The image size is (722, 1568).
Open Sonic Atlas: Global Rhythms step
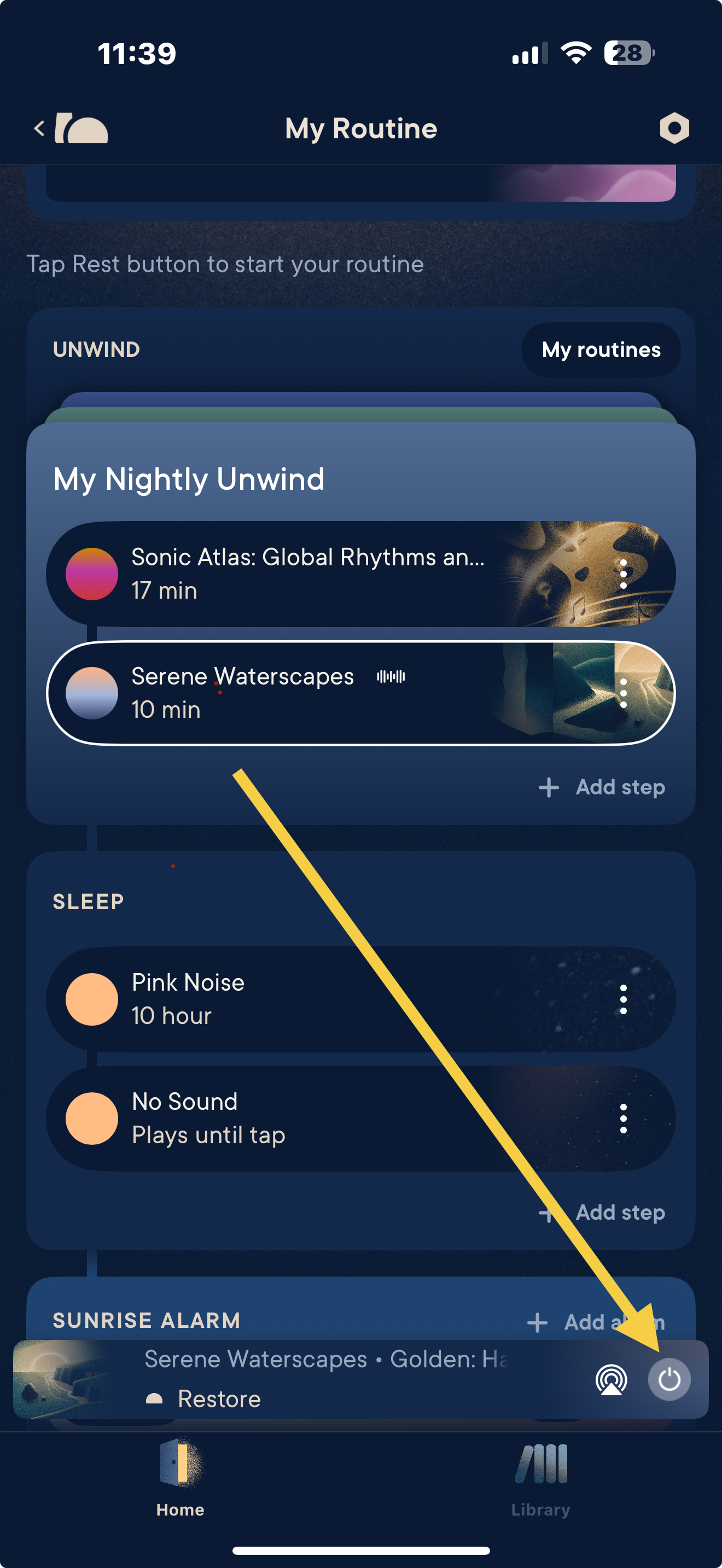304,574
